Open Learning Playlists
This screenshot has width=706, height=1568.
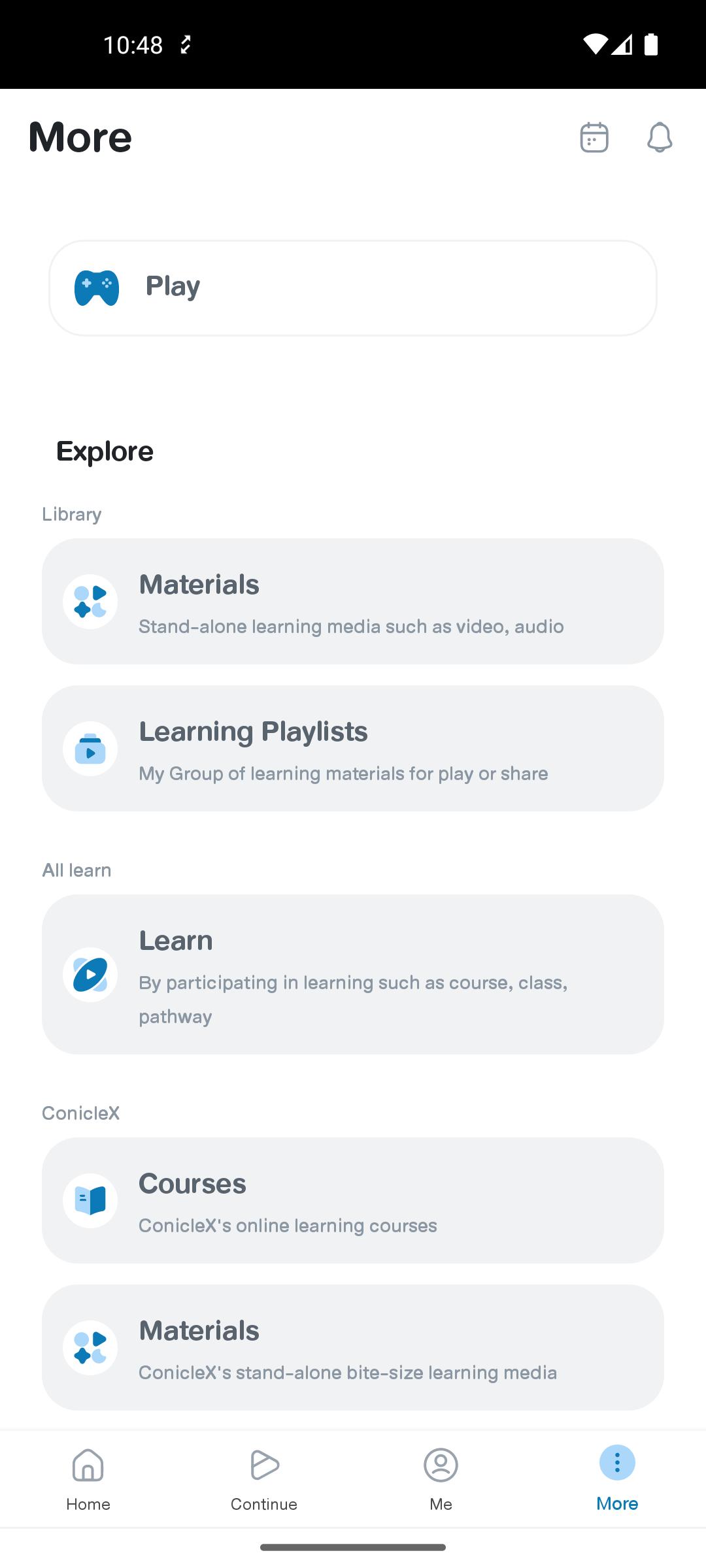click(x=353, y=748)
